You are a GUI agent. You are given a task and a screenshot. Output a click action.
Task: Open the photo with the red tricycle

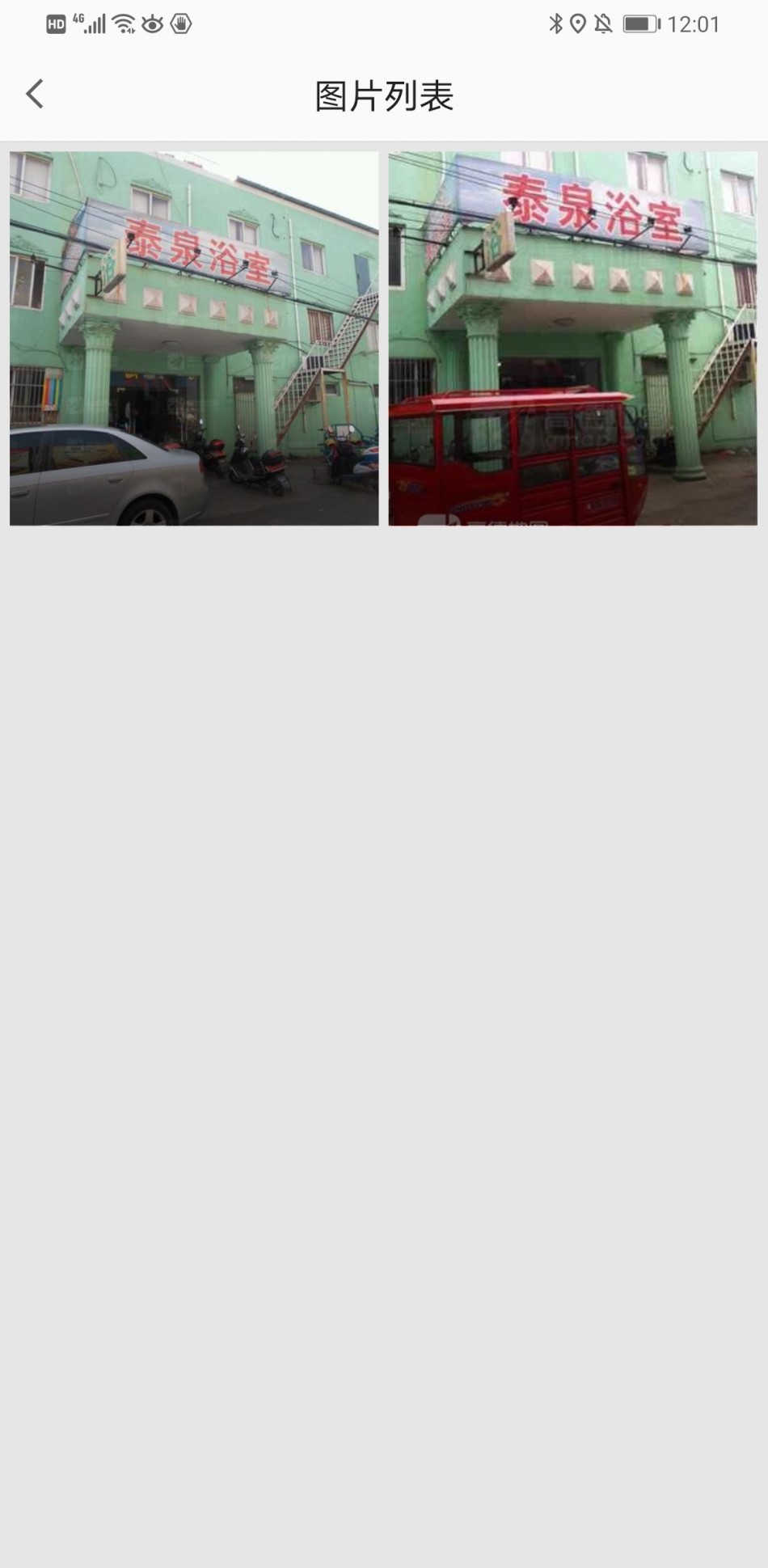pos(572,338)
